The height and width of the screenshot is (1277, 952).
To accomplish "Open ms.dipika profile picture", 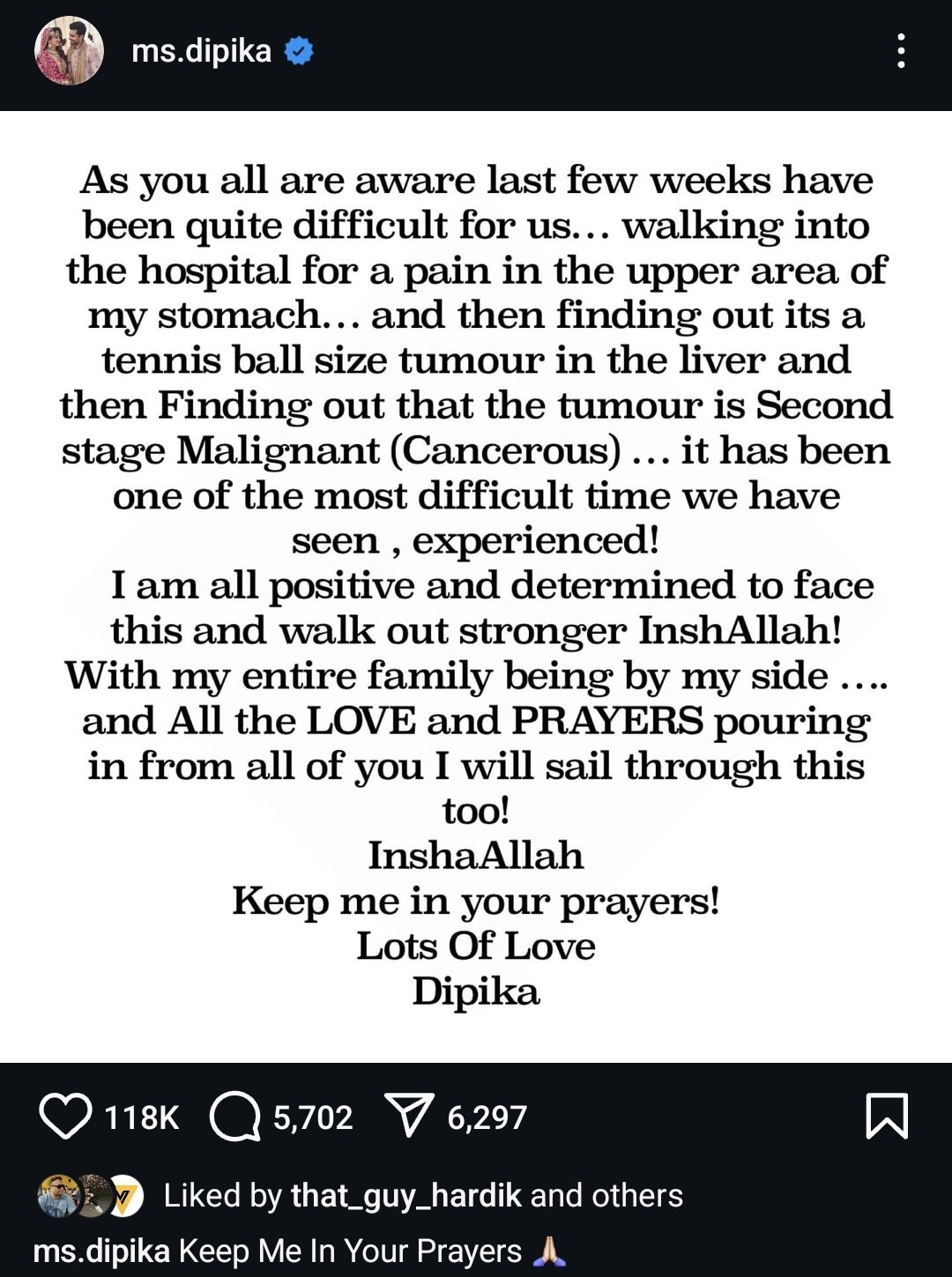I will 69,51.
